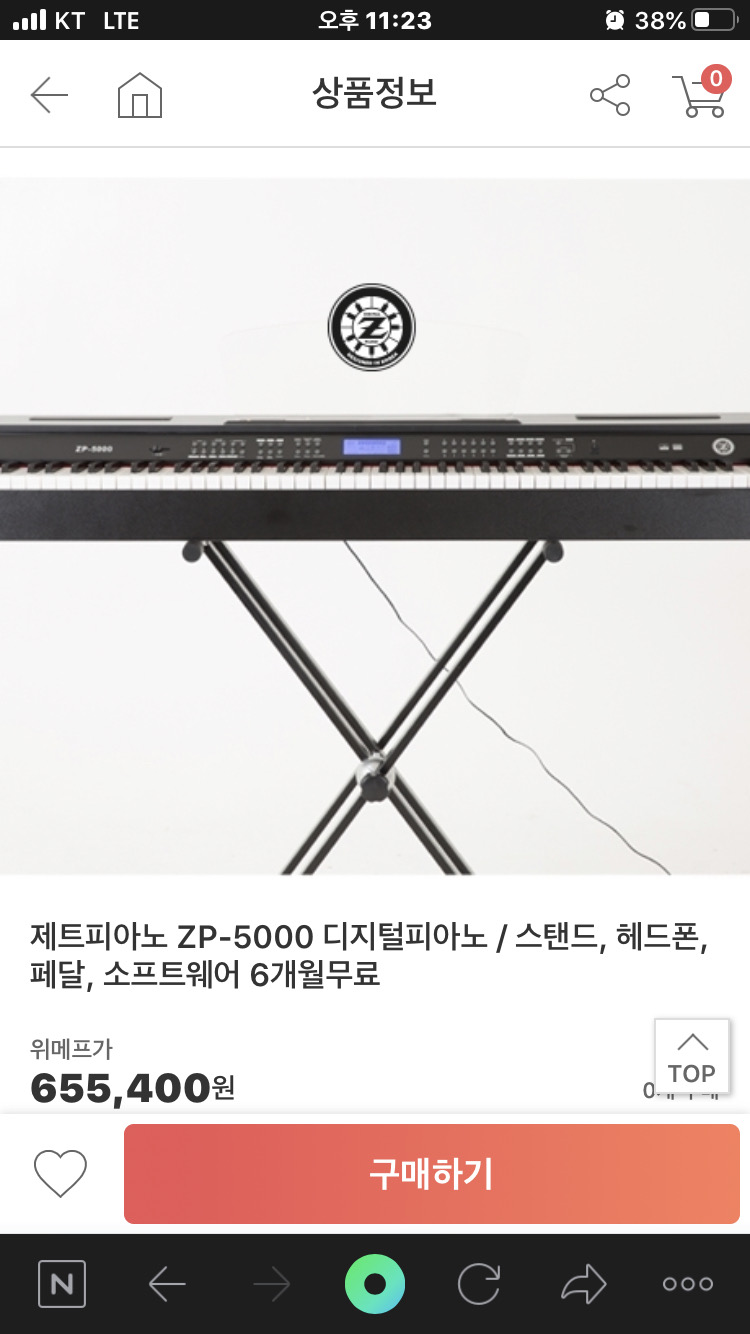Open the home screen via house icon
The image size is (750, 1334).
click(140, 95)
